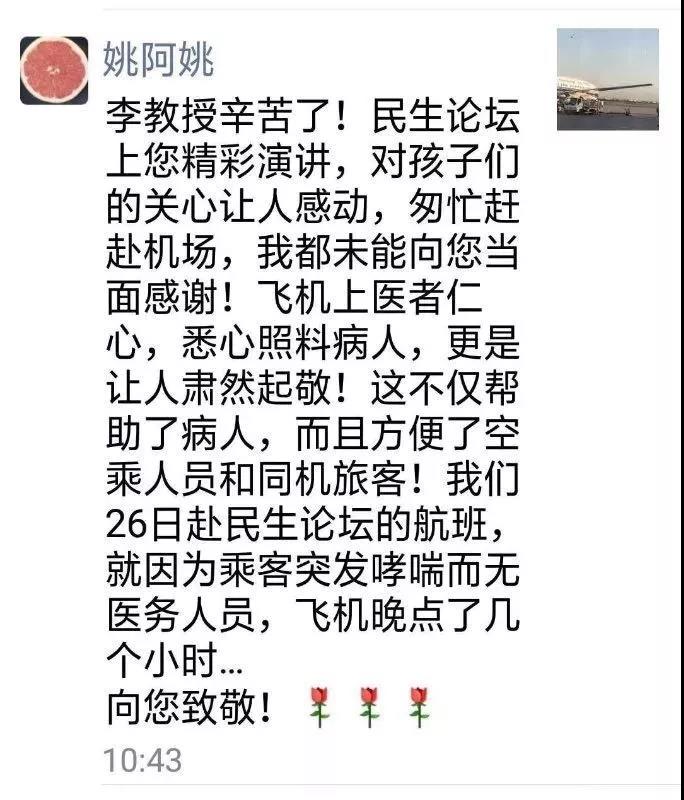The height and width of the screenshot is (800, 684).
Task: Open the airplane photo post thumbnail
Action: pyautogui.click(x=607, y=79)
